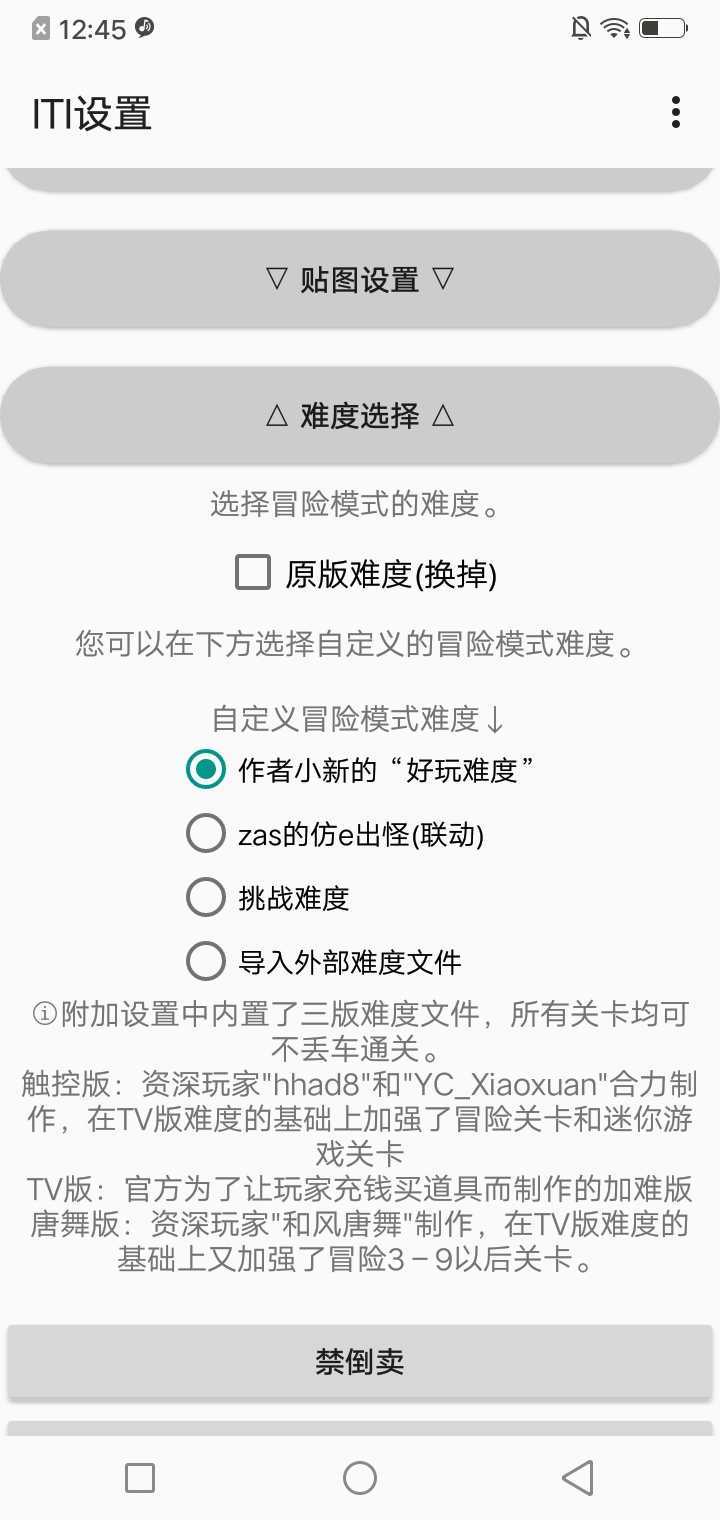Select 导入外部难度文件 option
Image resolution: width=720 pixels, height=1520 pixels.
(206, 962)
